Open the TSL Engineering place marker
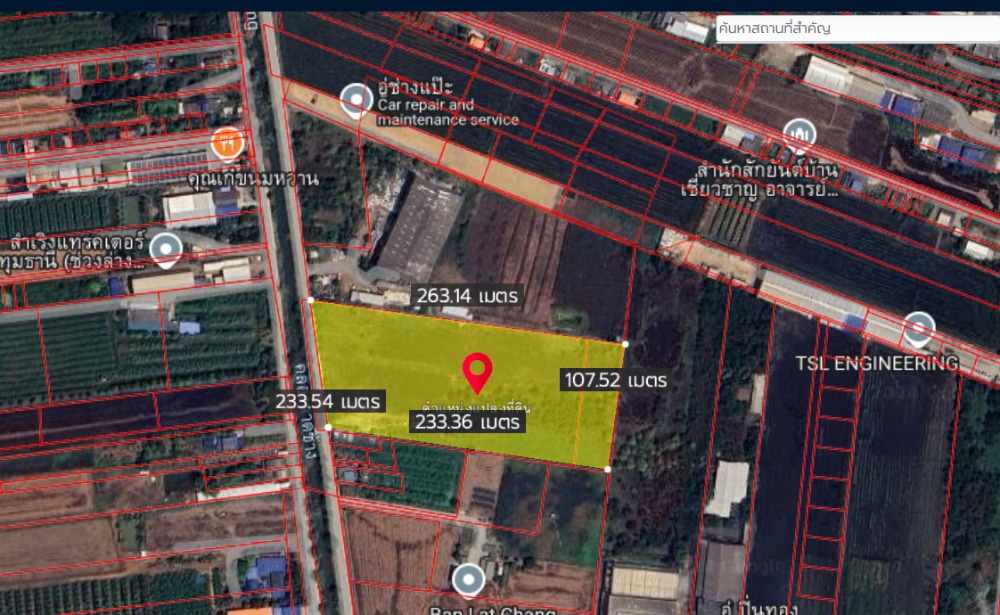Image resolution: width=1000 pixels, height=615 pixels. pos(918,329)
